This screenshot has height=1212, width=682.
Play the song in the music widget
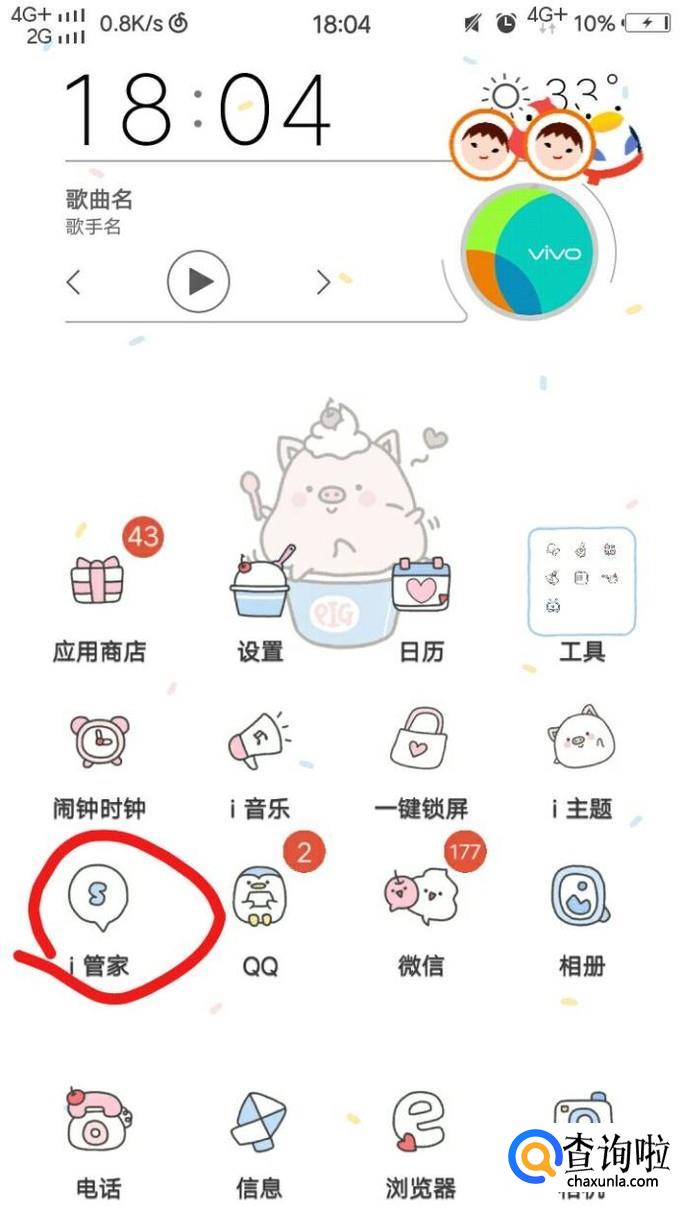(x=198, y=282)
